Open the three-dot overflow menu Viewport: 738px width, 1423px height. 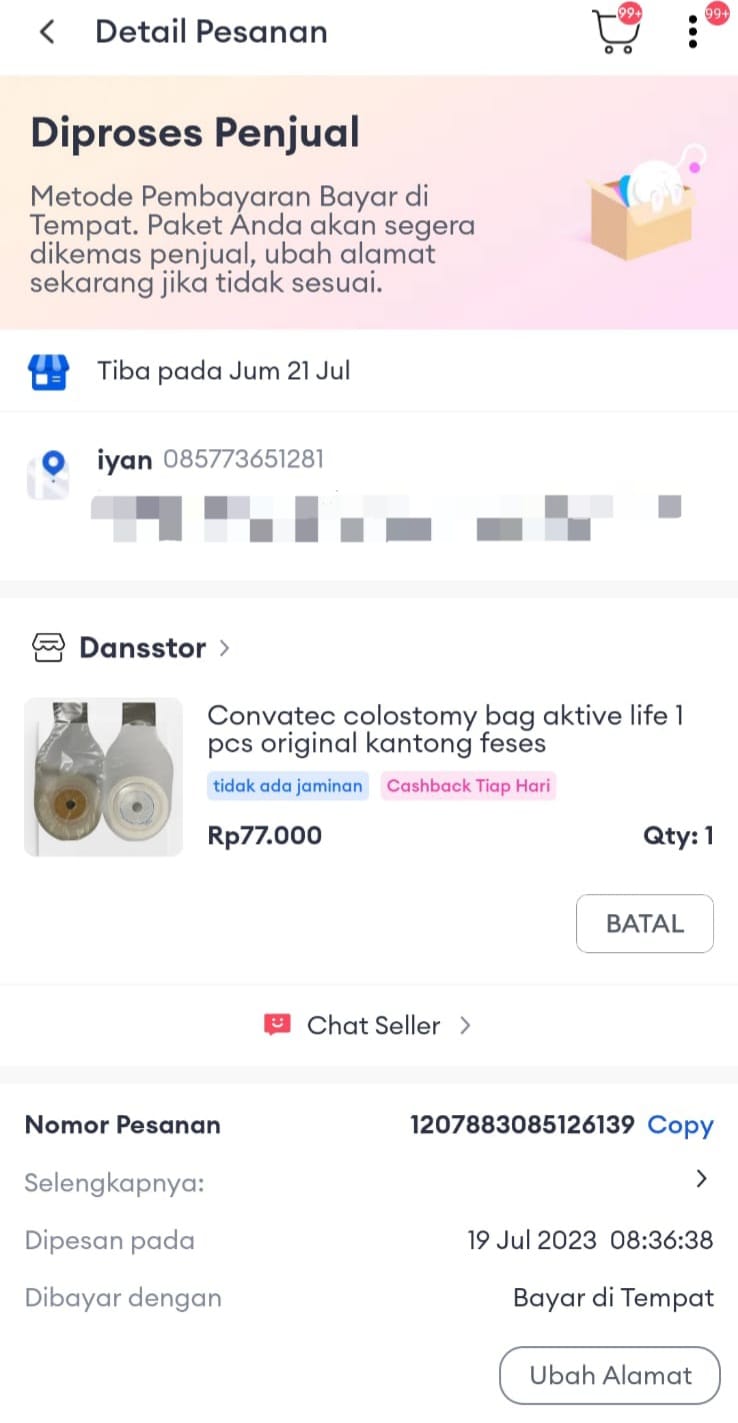pos(693,32)
